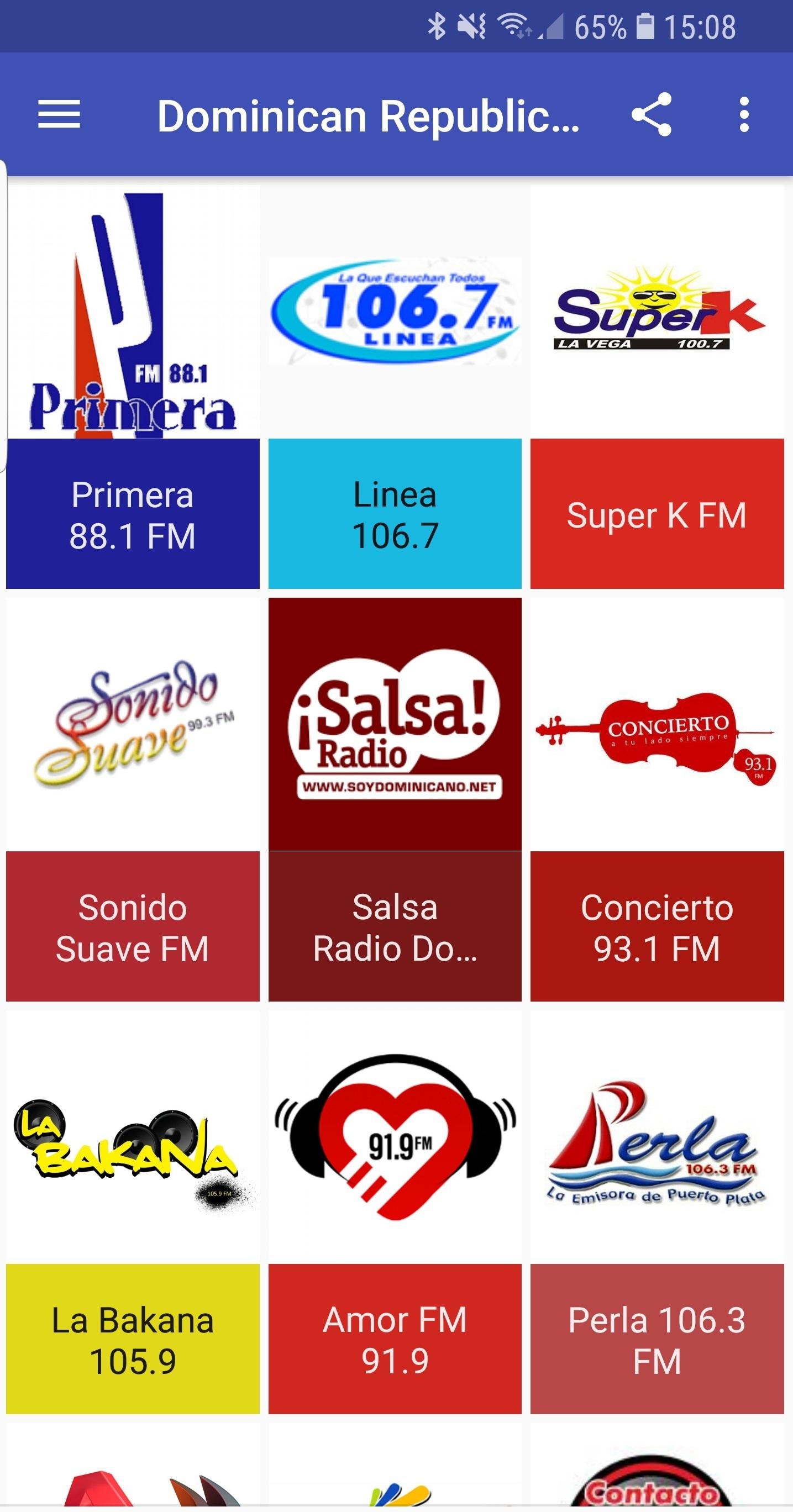793x1512 pixels.
Task: Choose La Bakana 105.9 station
Action: point(133,1212)
